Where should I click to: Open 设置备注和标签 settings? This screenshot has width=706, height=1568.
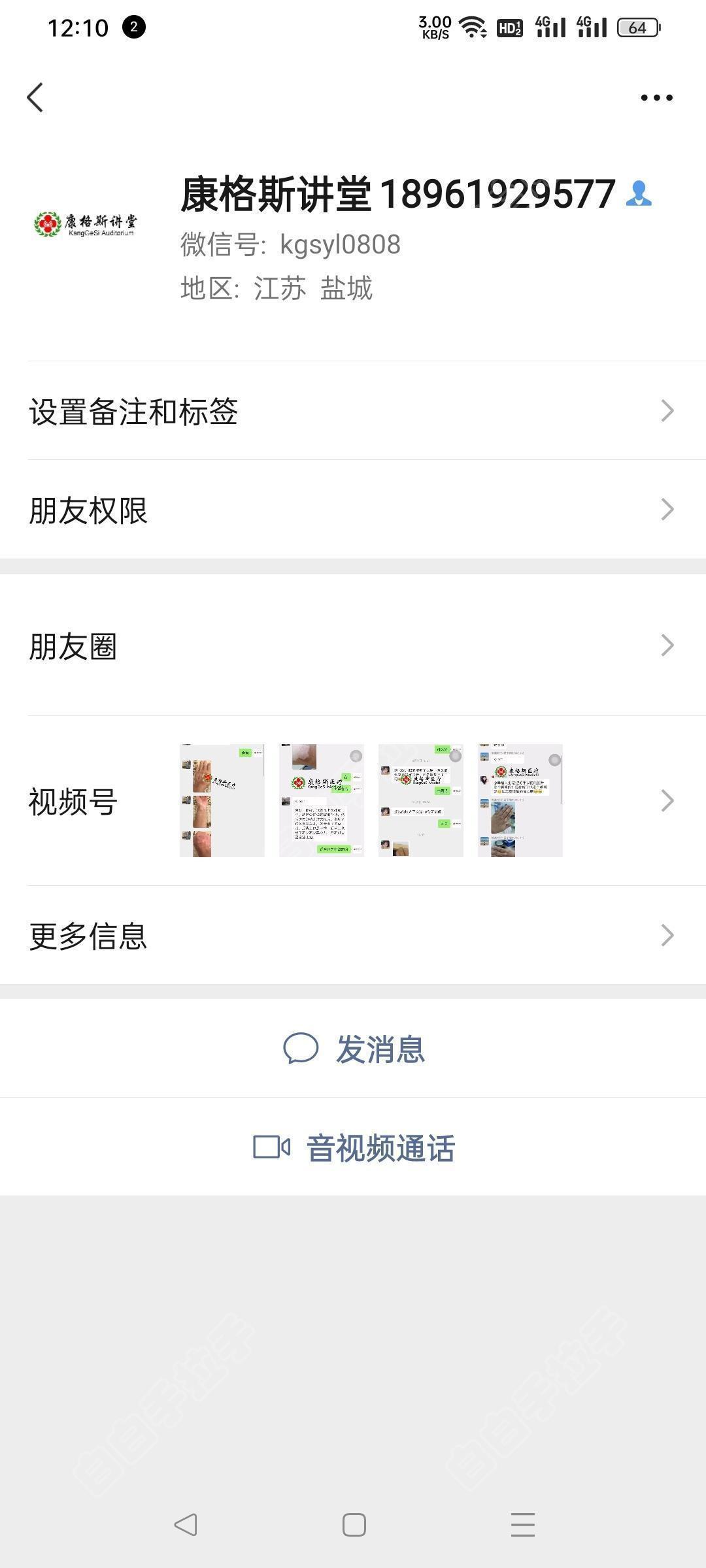(353, 411)
